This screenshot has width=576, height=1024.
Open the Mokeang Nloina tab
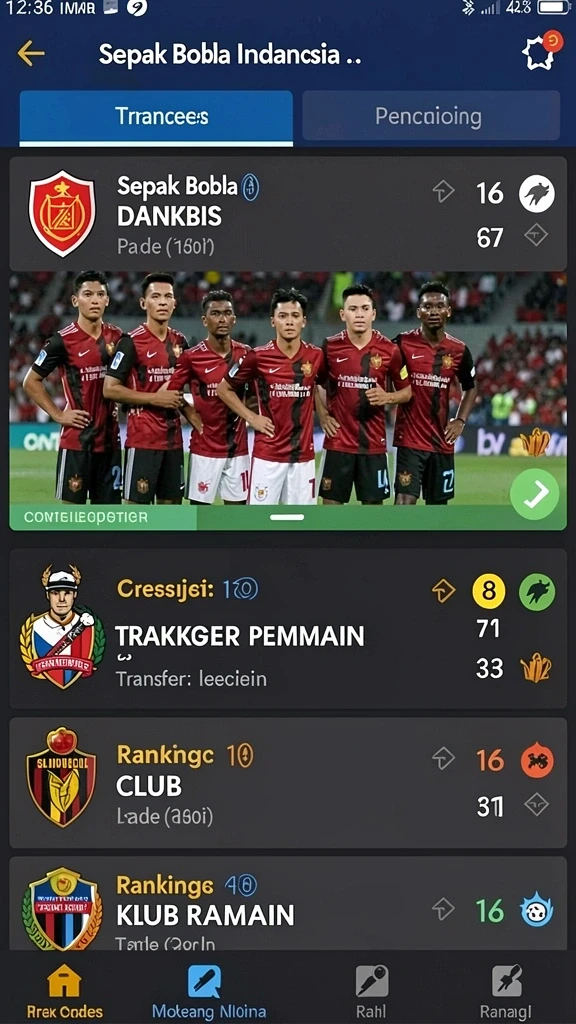click(208, 992)
